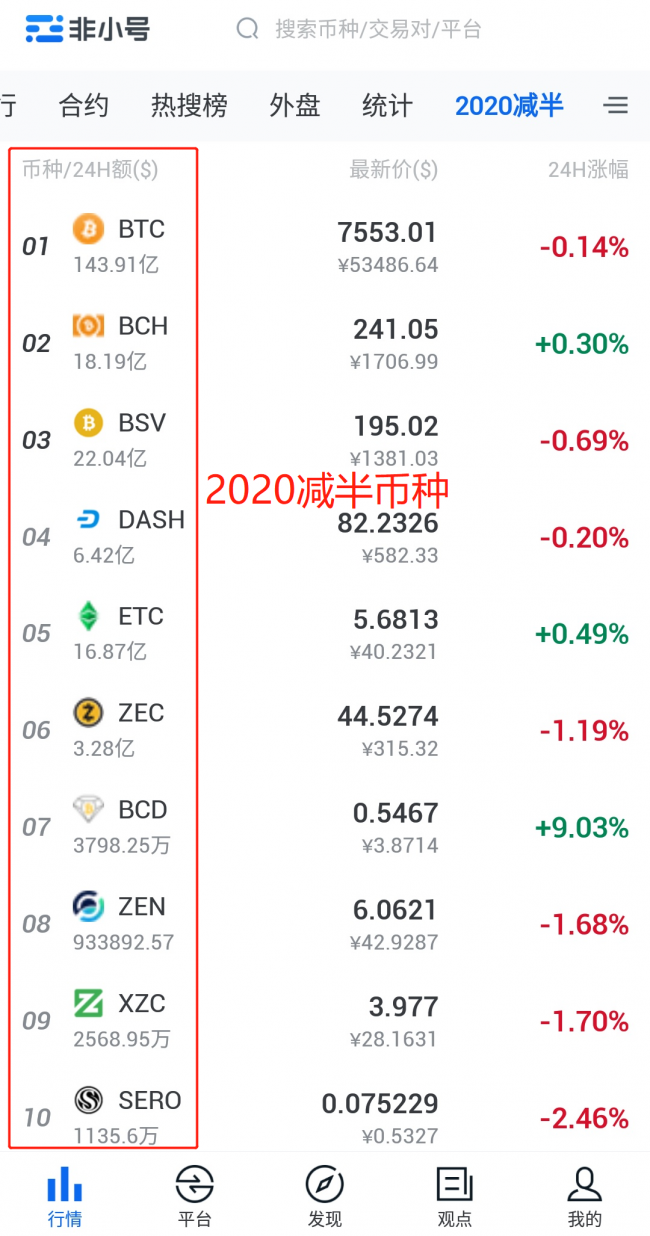The height and width of the screenshot is (1236, 650).
Task: Sort the list by the 24H涨幅 column
Action: click(x=588, y=170)
